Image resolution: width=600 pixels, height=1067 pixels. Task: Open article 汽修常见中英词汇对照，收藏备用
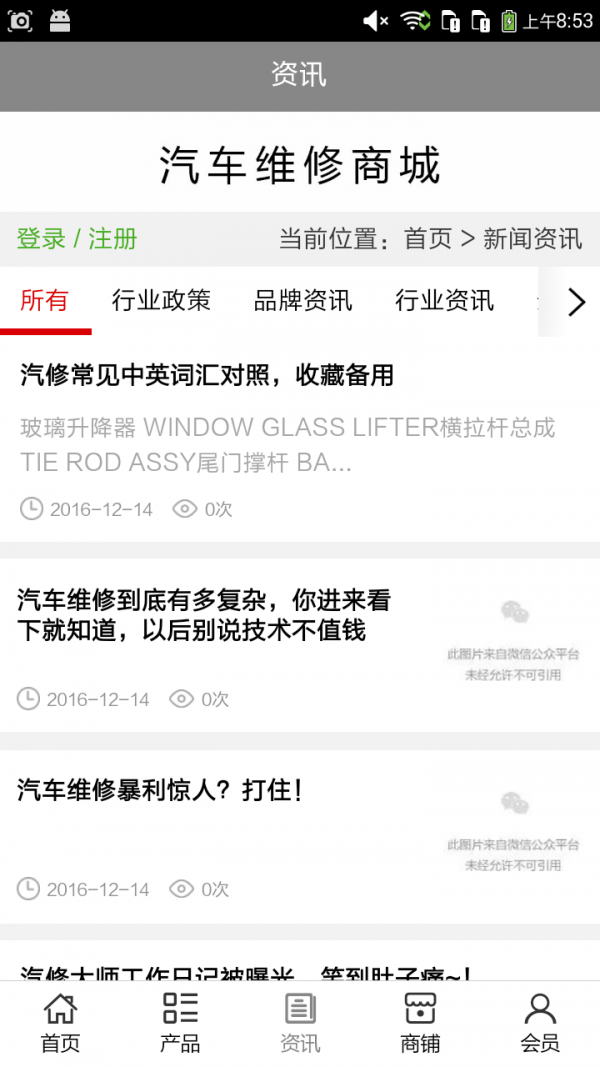[207, 375]
